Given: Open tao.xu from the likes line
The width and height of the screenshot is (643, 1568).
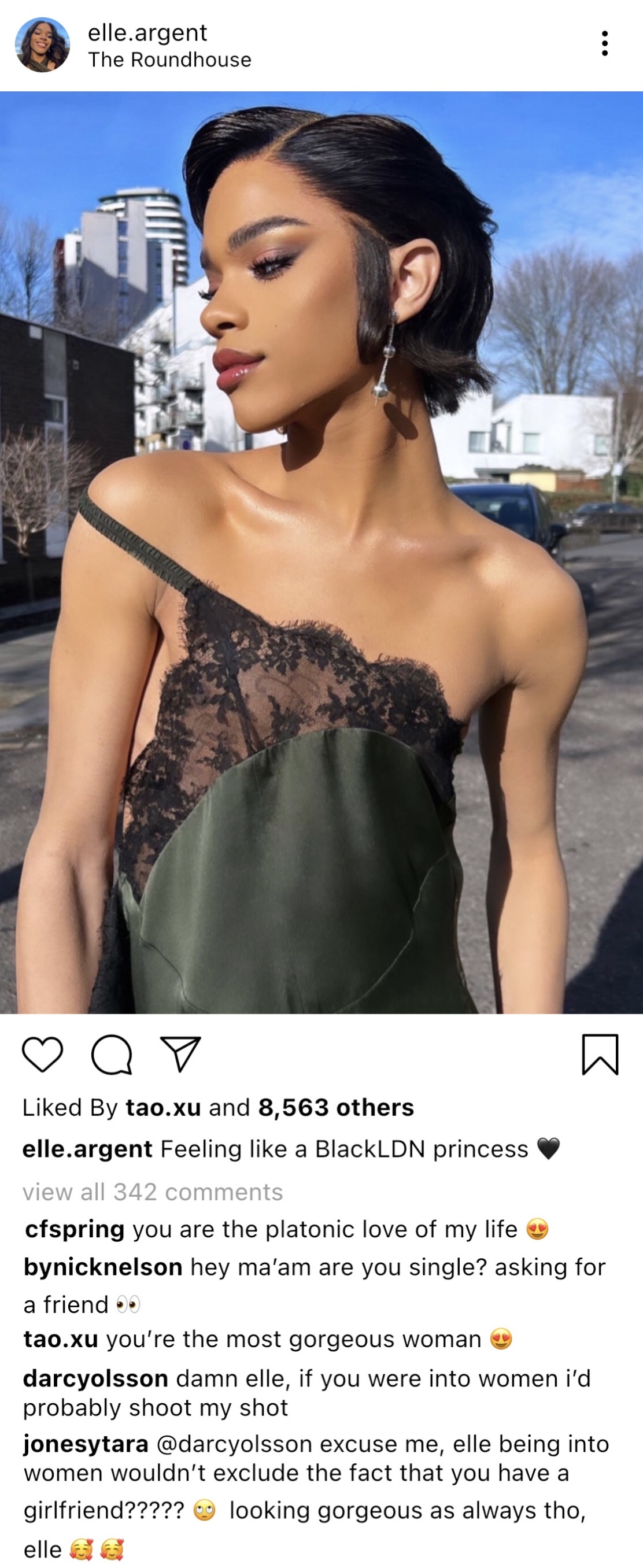Looking at the screenshot, I should [163, 1107].
